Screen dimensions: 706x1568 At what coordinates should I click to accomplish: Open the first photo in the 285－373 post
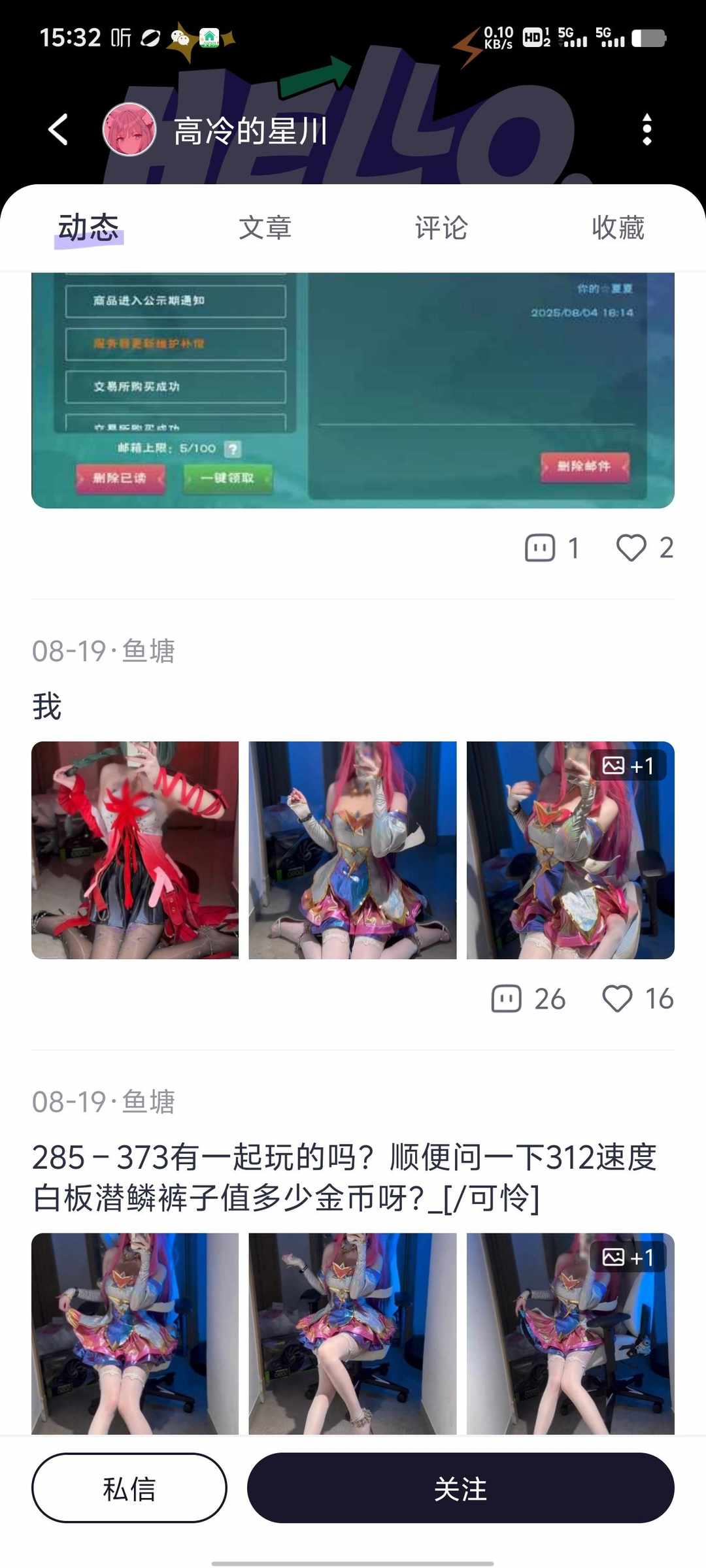135,1333
